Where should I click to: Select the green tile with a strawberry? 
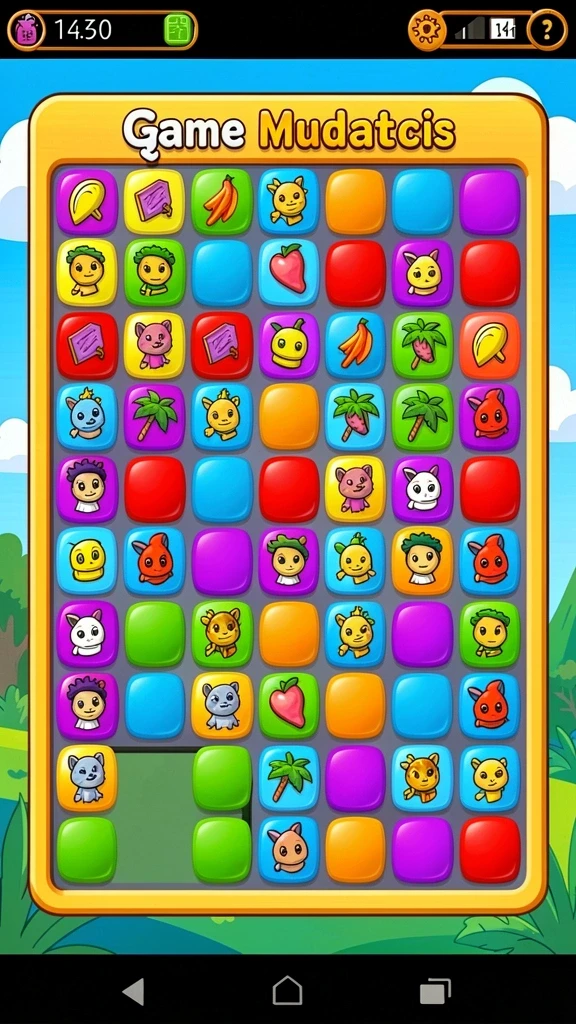[x=289, y=705]
